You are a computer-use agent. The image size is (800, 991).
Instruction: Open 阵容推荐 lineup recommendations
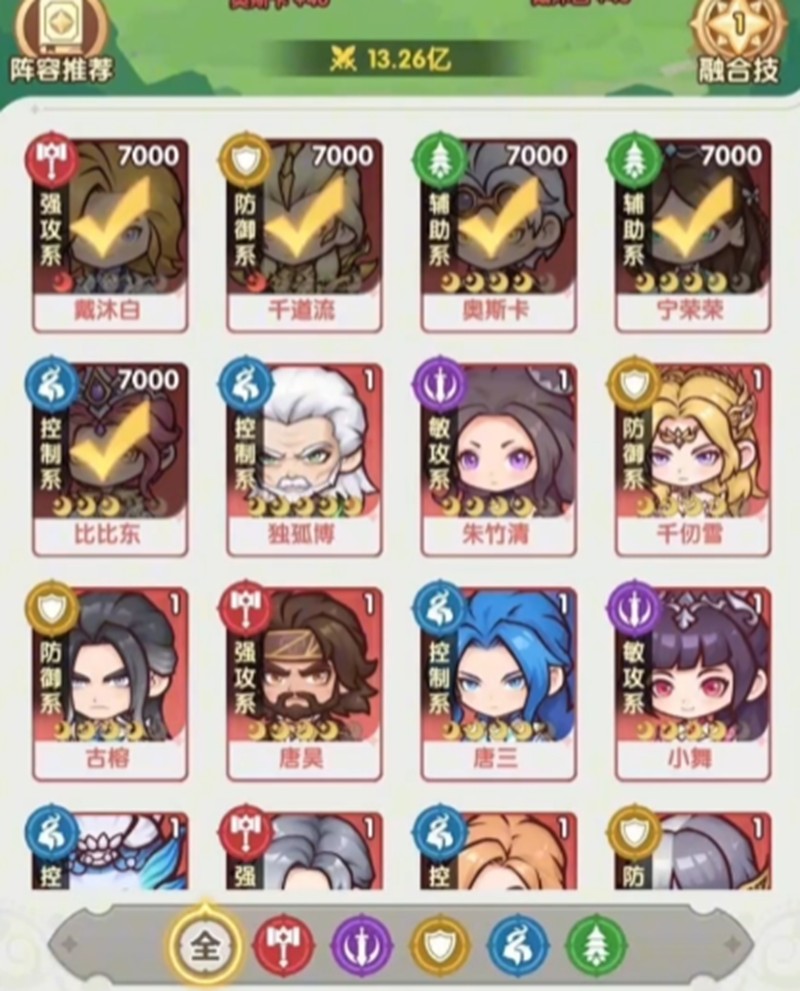60,43
